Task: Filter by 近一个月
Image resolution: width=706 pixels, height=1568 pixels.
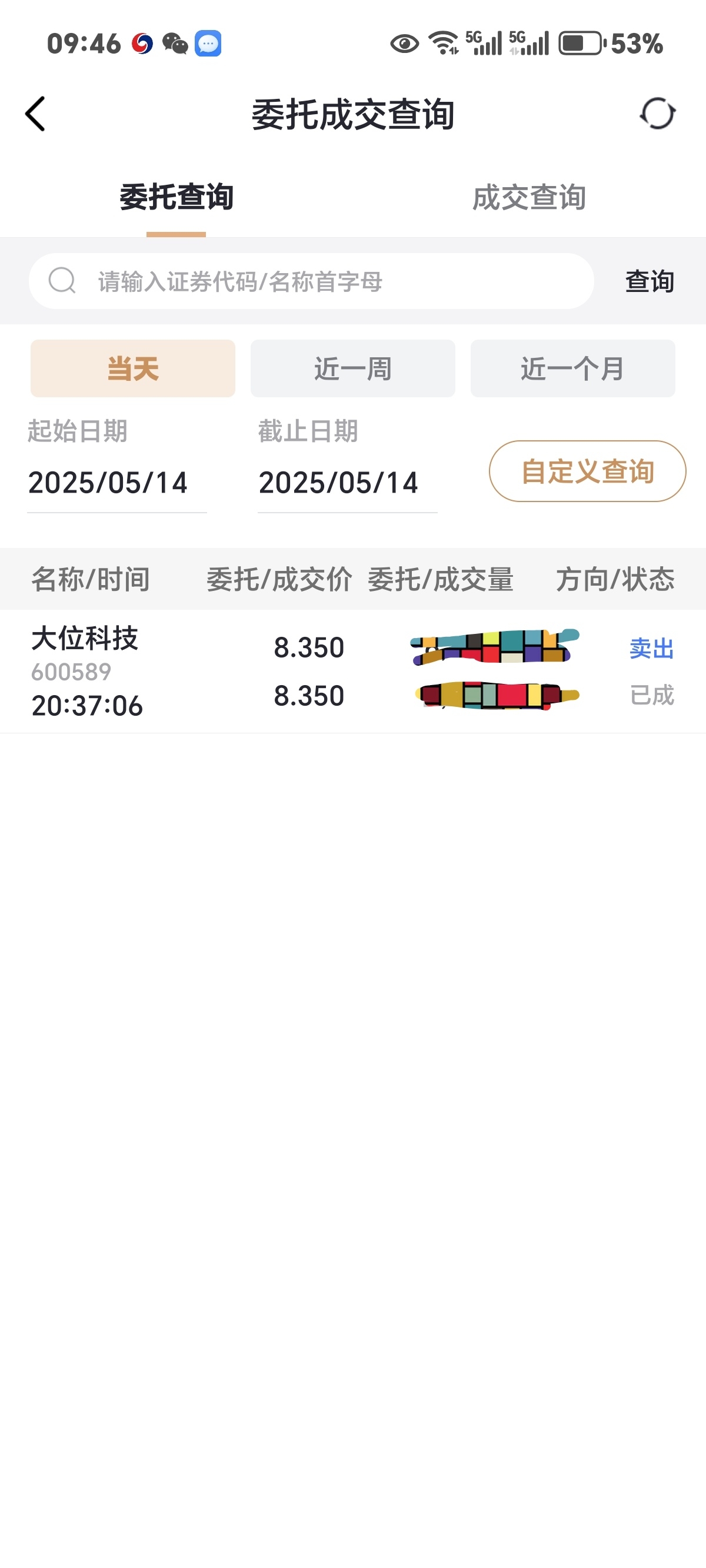Action: tap(572, 369)
